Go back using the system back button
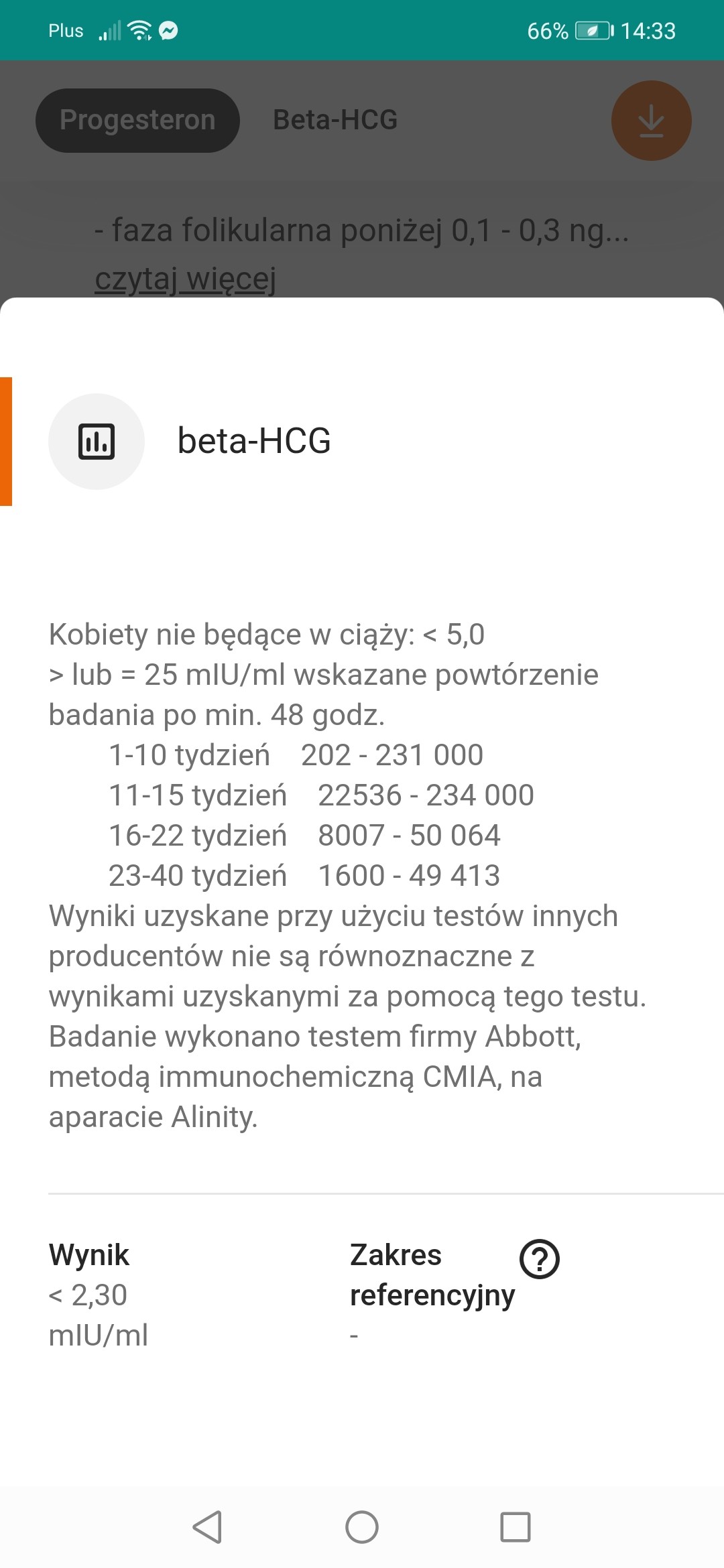The width and height of the screenshot is (724, 1568). coord(207,1527)
